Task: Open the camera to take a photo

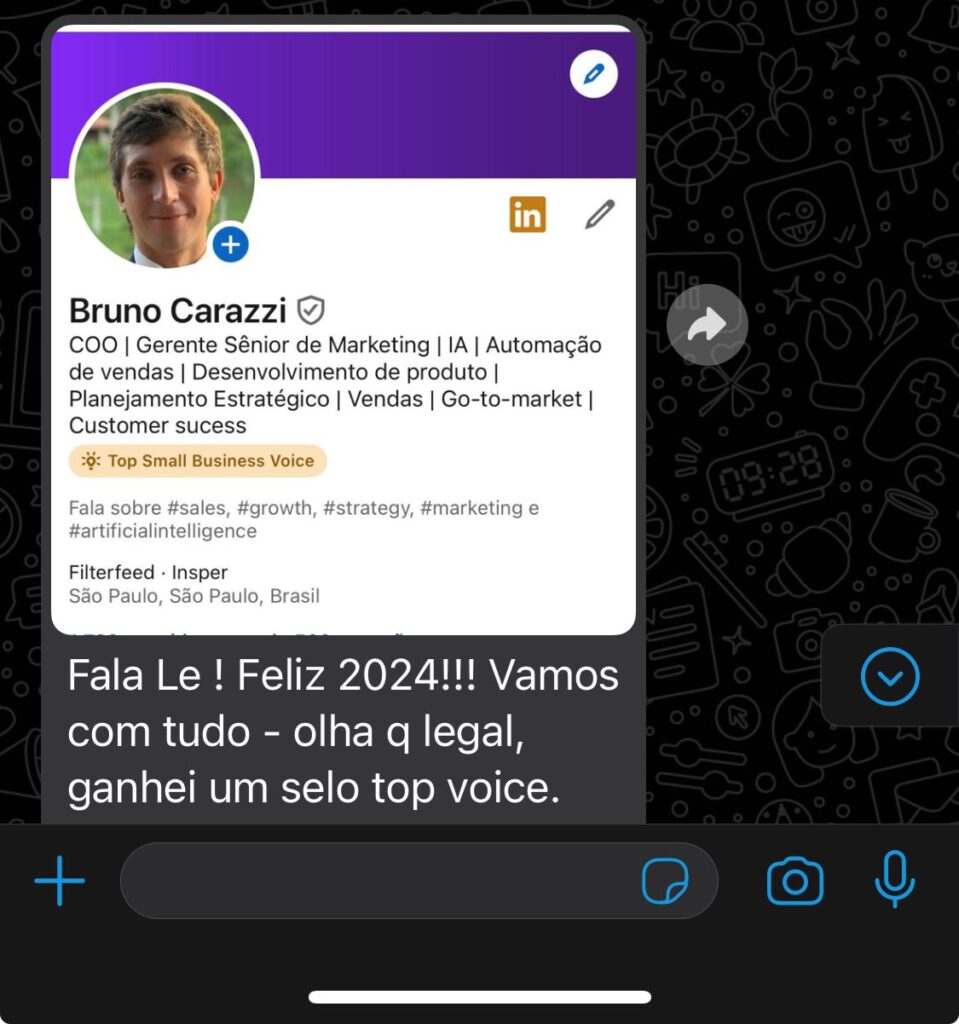Action: point(795,881)
